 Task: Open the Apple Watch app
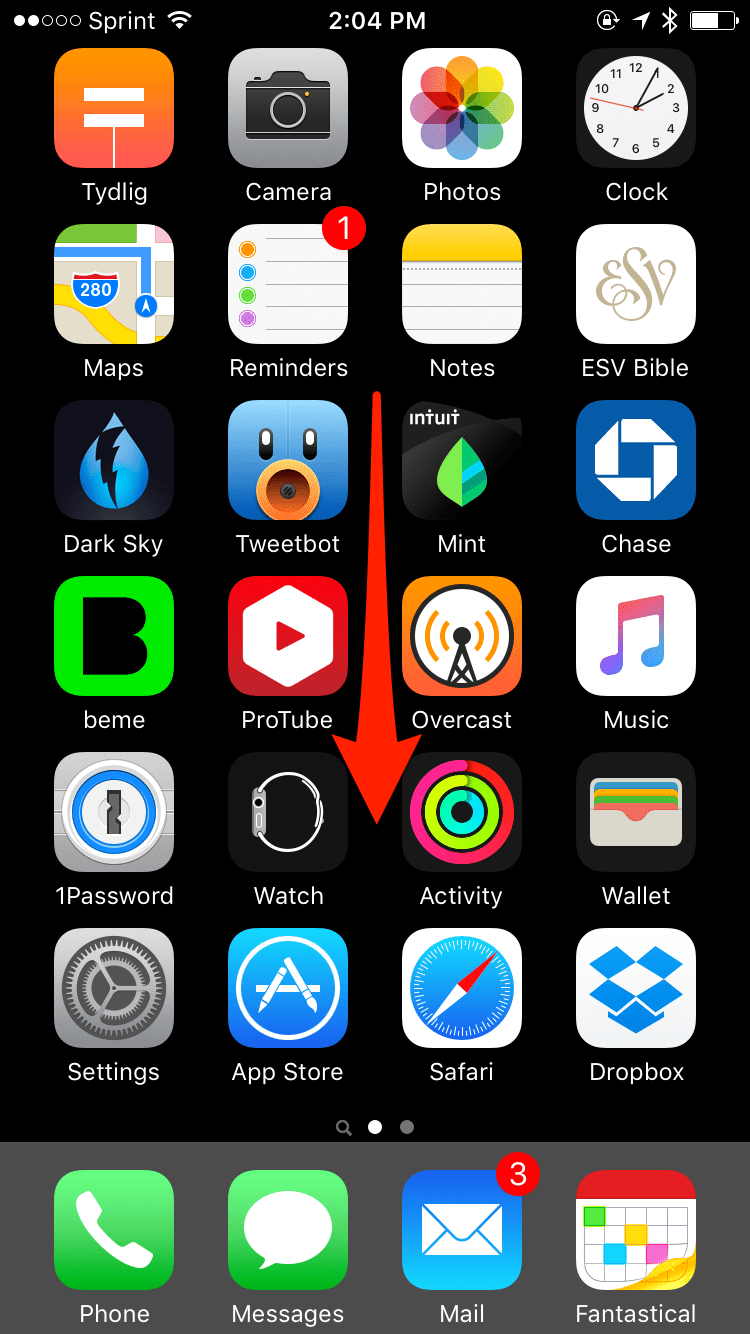click(288, 812)
